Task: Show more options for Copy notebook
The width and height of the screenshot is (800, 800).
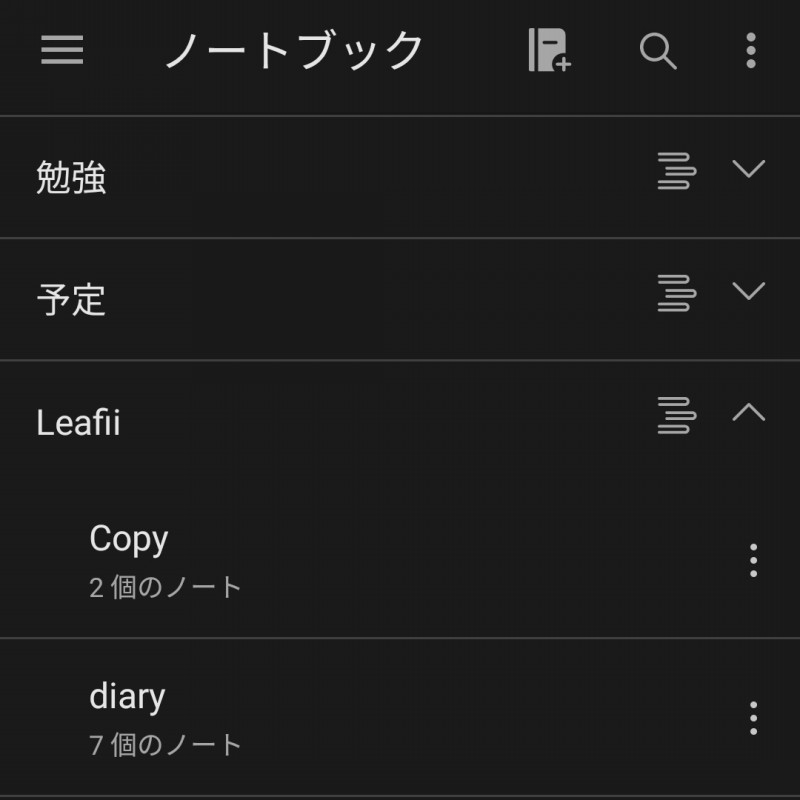Action: coord(753,561)
